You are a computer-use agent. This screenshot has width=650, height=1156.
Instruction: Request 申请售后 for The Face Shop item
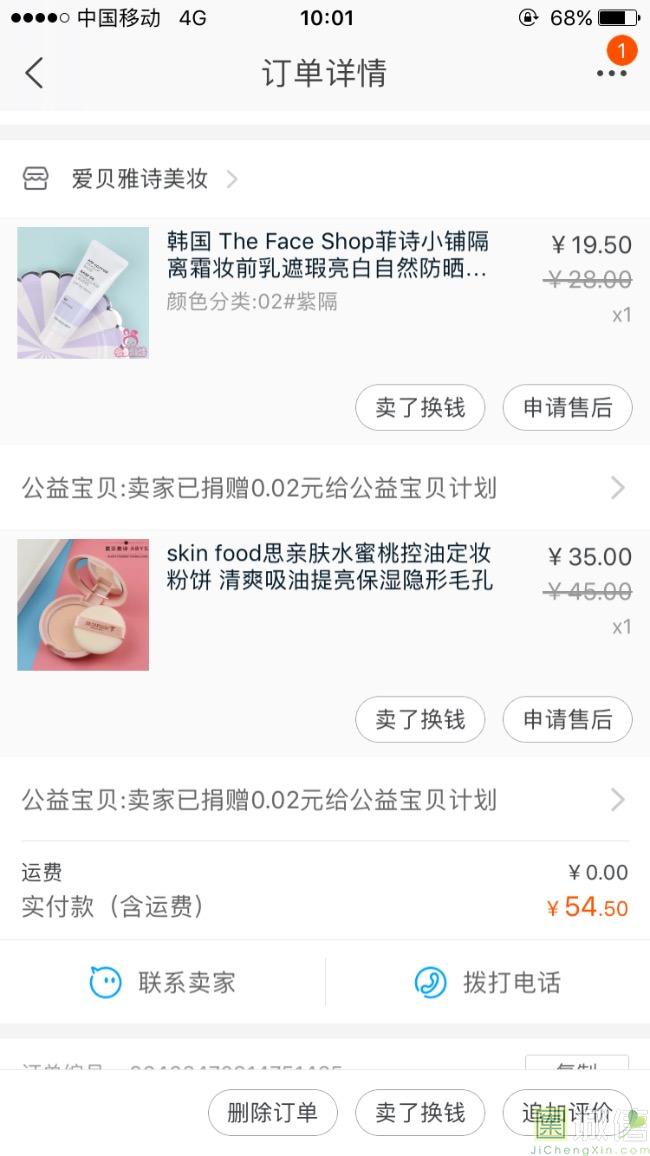click(567, 408)
